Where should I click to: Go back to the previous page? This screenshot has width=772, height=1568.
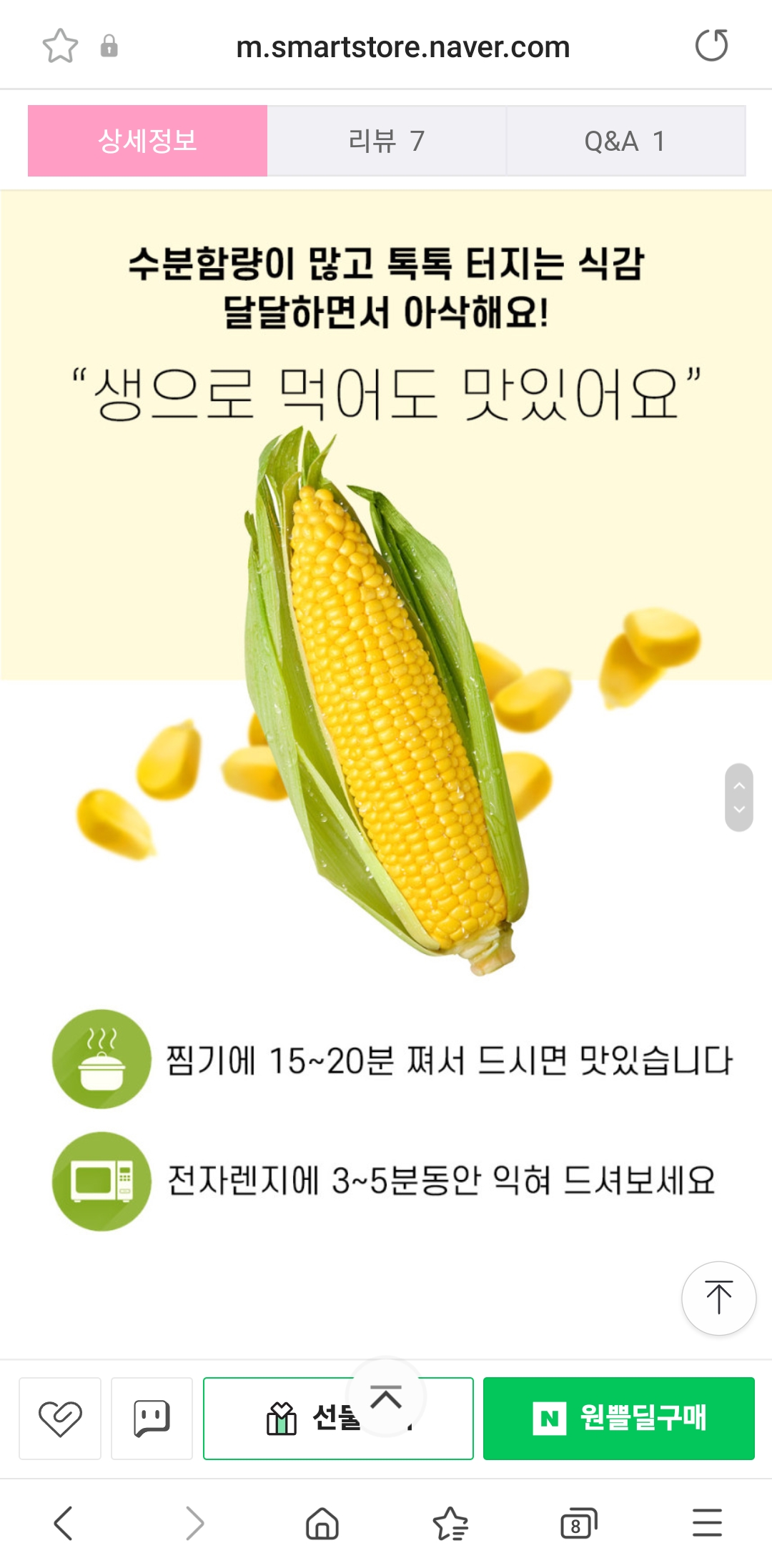(64, 1523)
